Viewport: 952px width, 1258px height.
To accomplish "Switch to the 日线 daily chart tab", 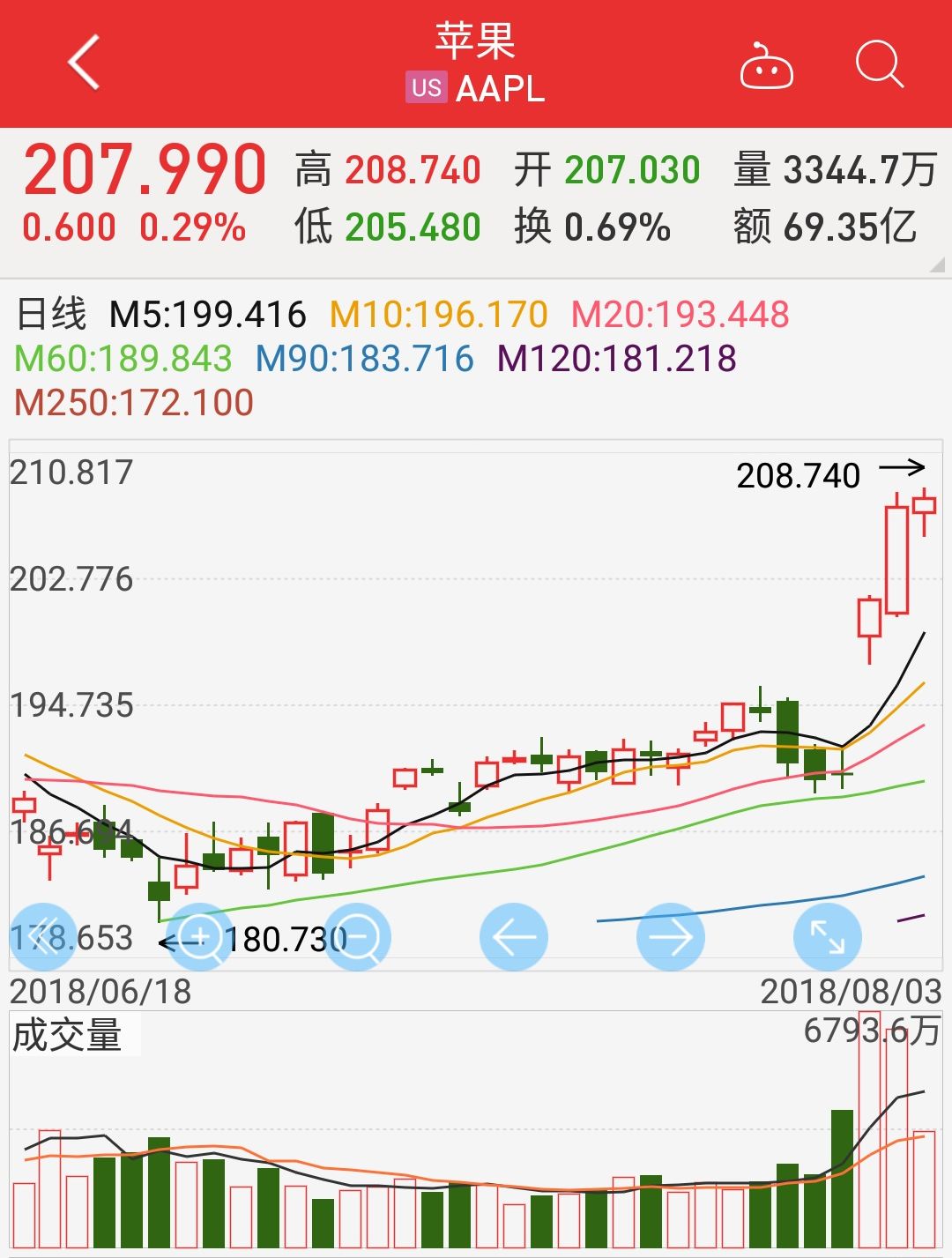I will coord(53,314).
